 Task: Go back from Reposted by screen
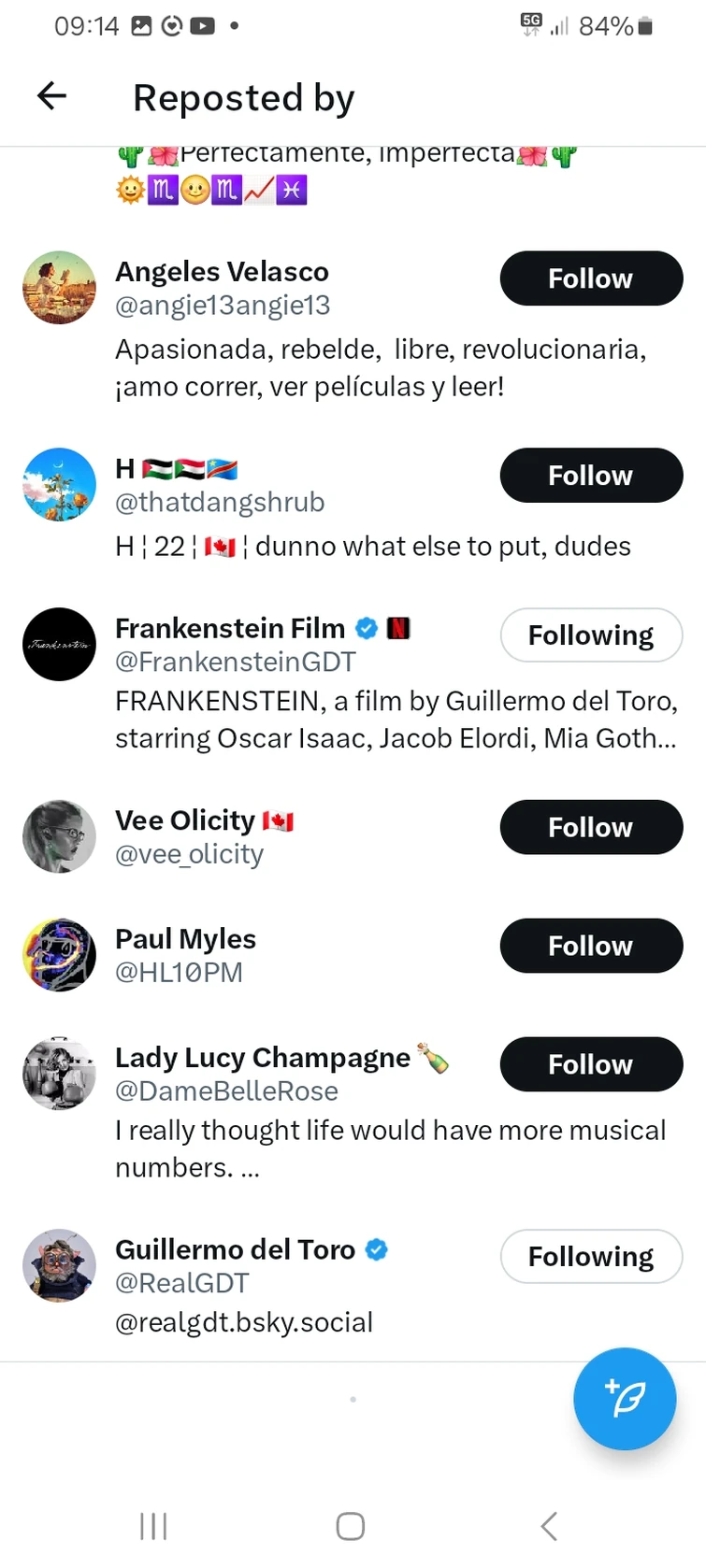tap(52, 96)
